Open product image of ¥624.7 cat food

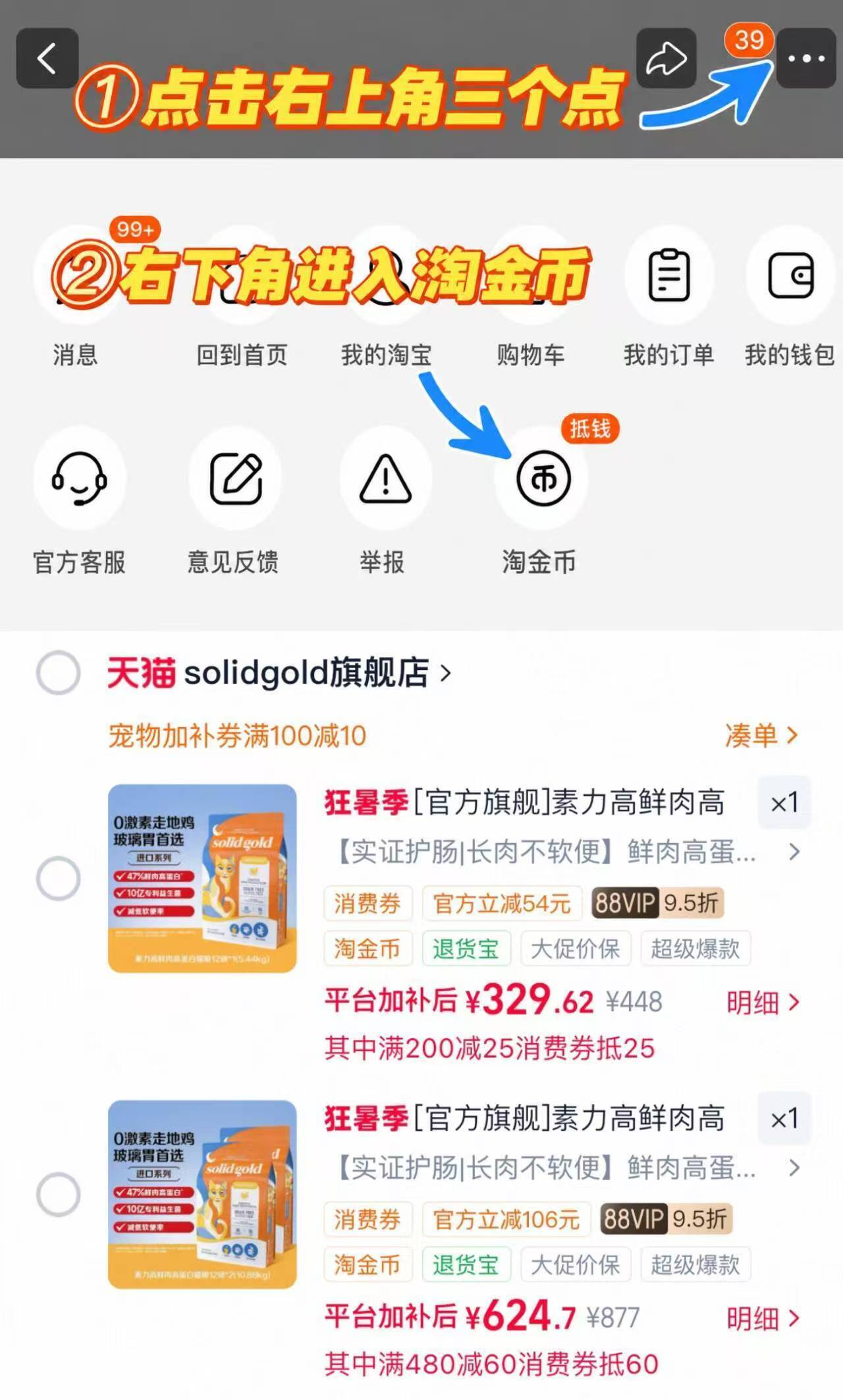click(x=202, y=1194)
